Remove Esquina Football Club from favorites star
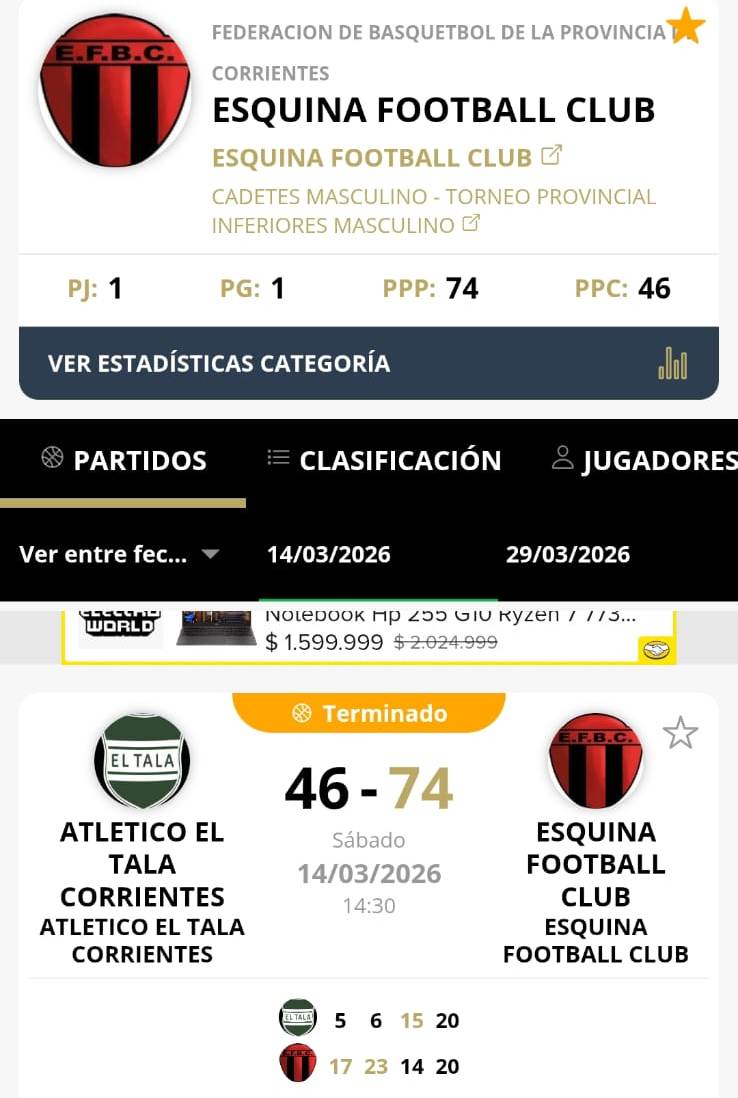Screen dimensions: 738x1098 (685, 26)
